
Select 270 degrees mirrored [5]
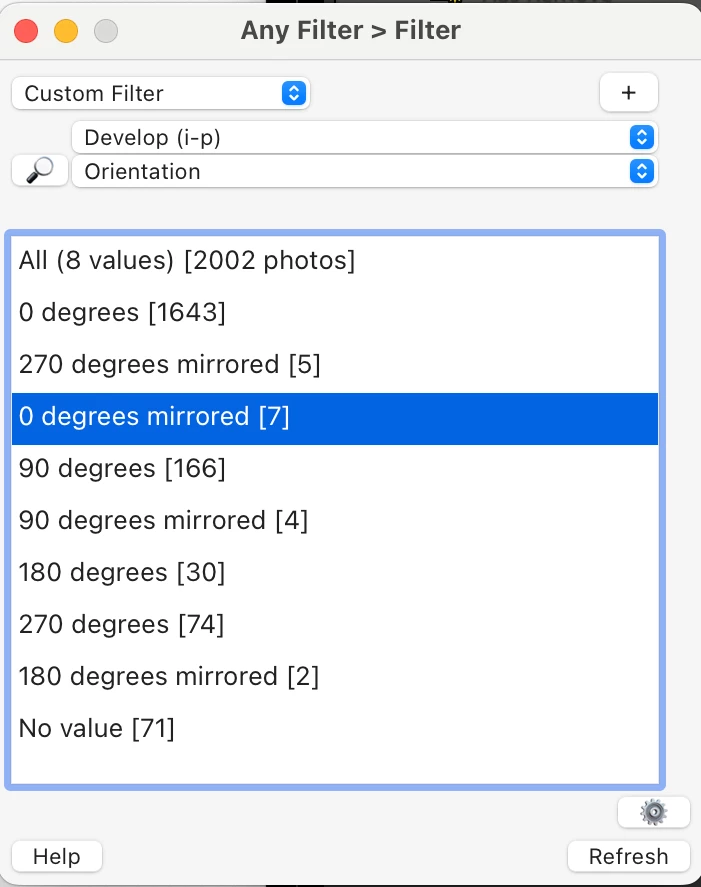tap(169, 365)
